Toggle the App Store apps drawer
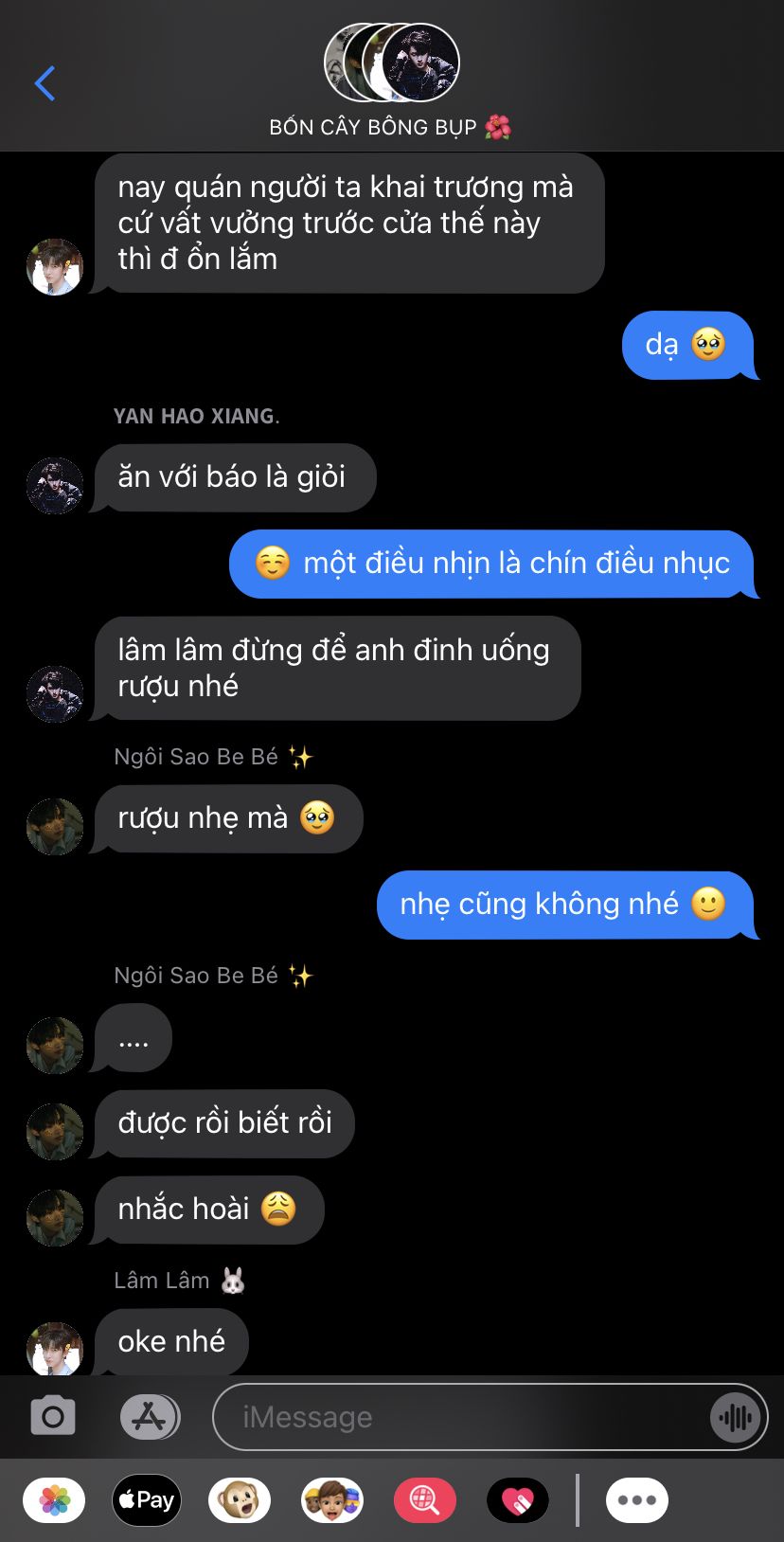 coord(150,1417)
